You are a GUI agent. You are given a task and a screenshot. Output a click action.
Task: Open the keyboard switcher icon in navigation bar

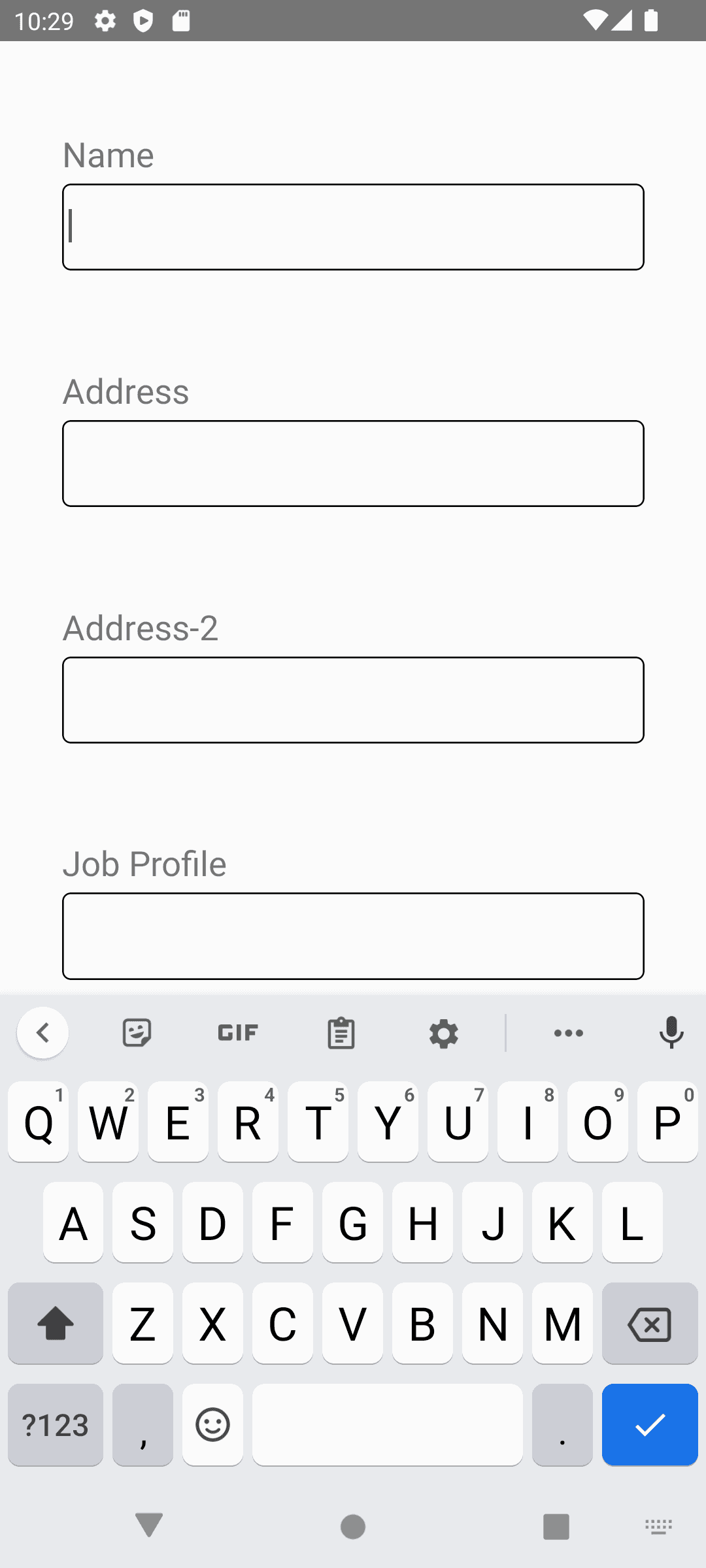click(x=659, y=1526)
